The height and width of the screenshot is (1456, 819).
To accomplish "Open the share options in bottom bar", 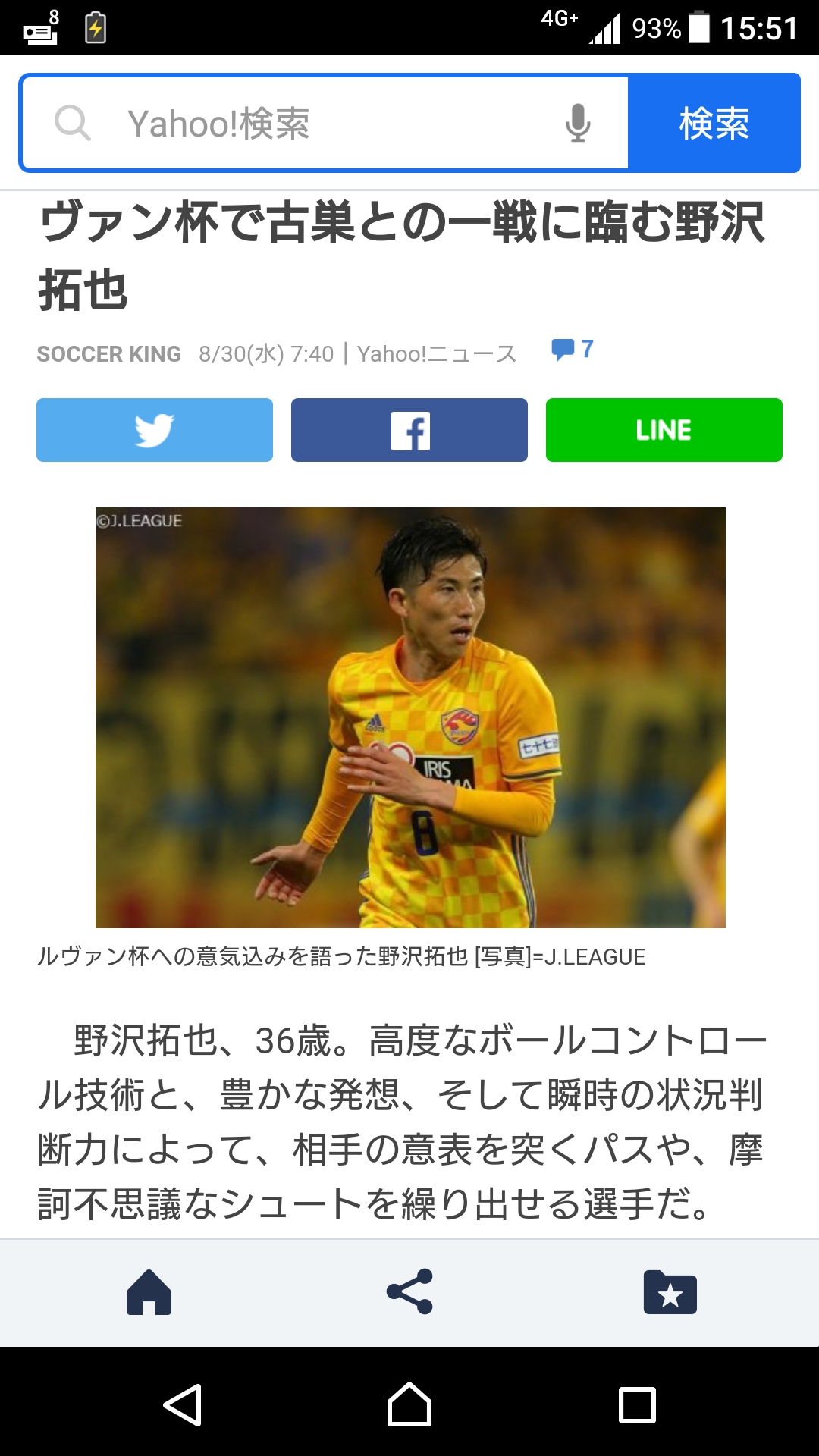I will [x=409, y=1292].
